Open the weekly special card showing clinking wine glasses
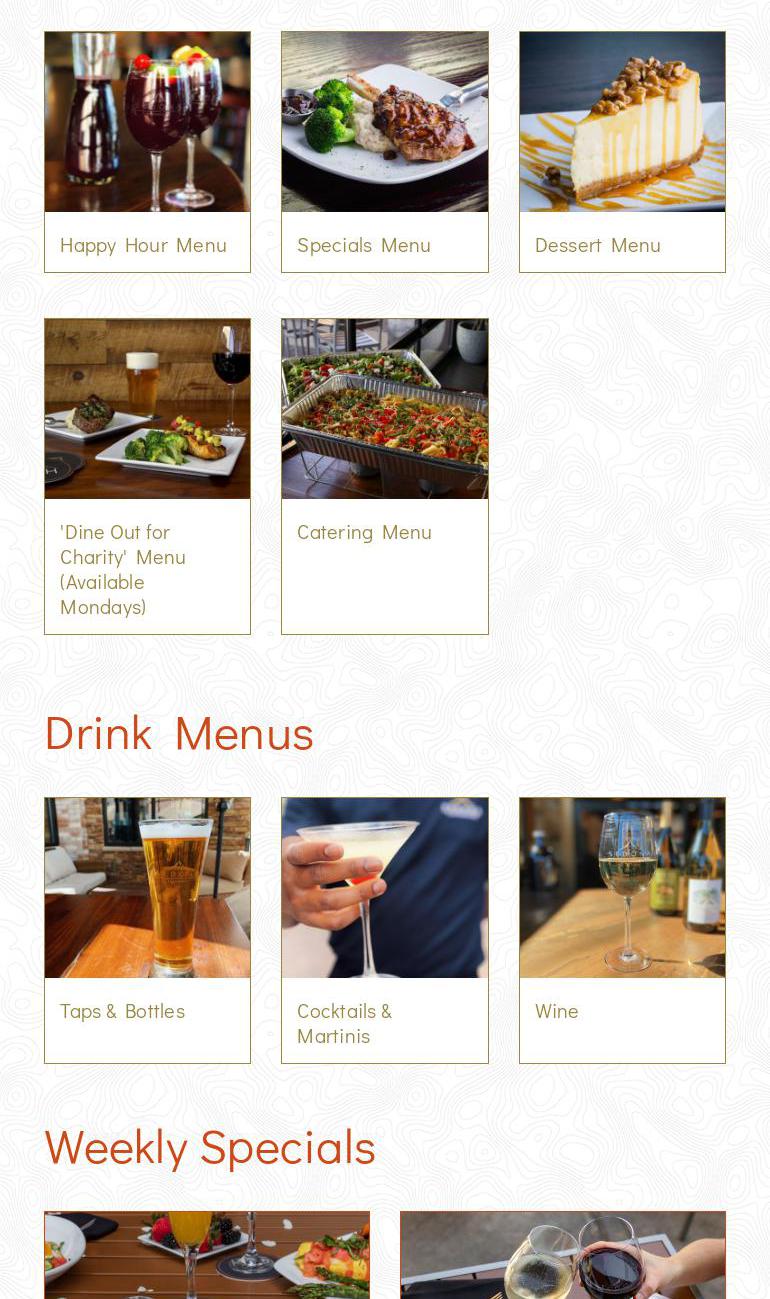The image size is (770, 1299). pyautogui.click(x=562, y=1255)
